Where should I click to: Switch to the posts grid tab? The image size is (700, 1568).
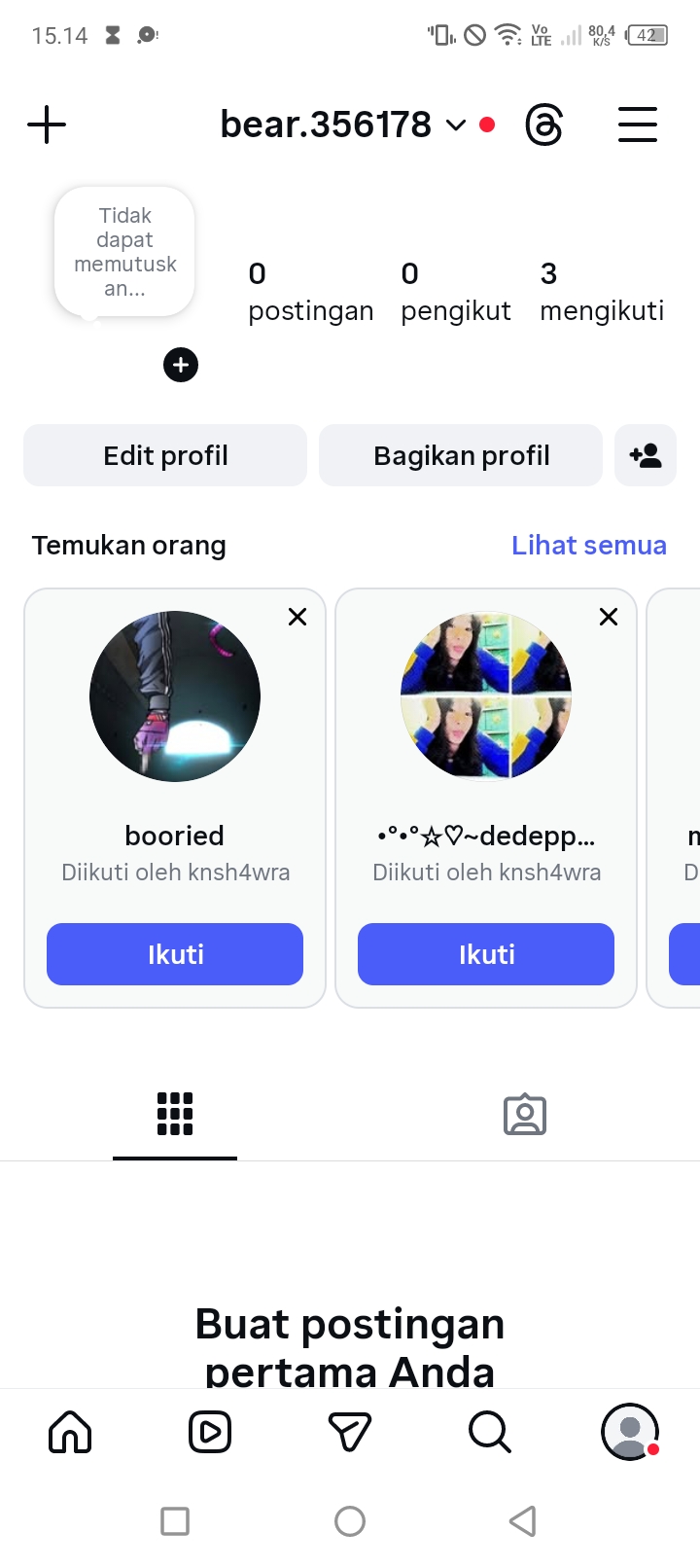175,1115
